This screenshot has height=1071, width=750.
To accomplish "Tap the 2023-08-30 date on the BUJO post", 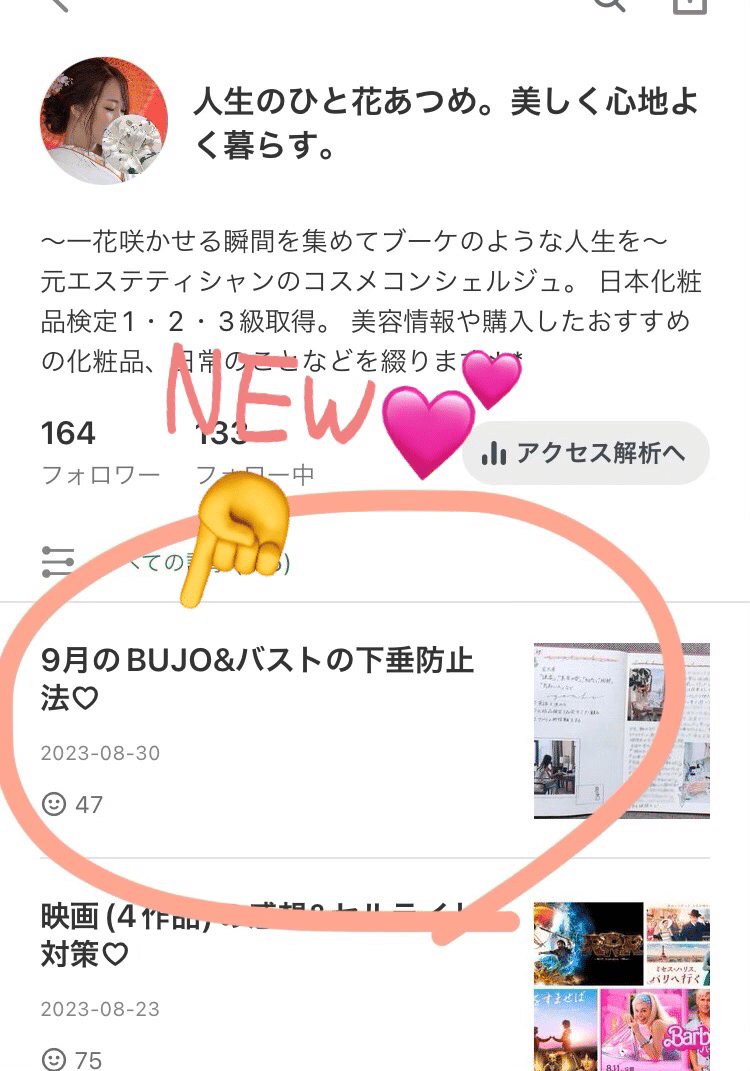I will click(x=99, y=753).
